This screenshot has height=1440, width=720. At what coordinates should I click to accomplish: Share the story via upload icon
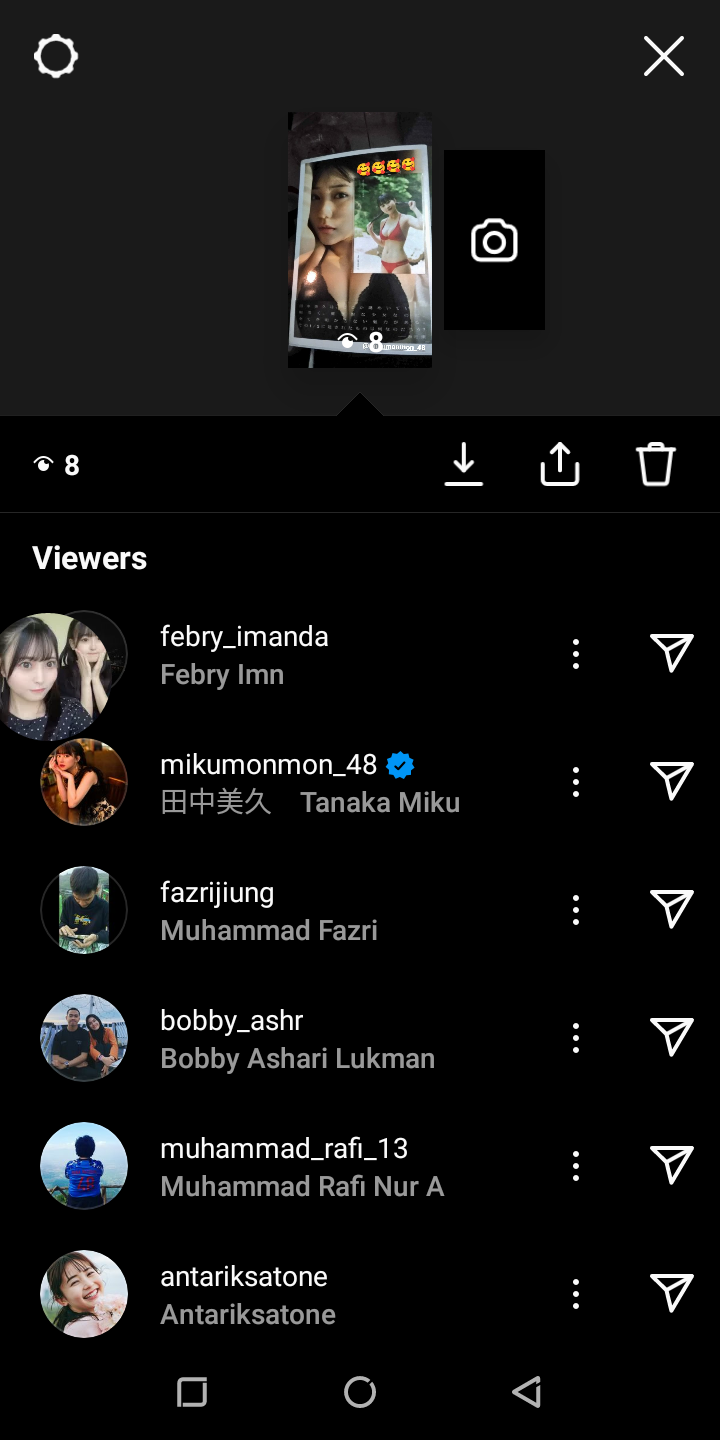(x=560, y=465)
